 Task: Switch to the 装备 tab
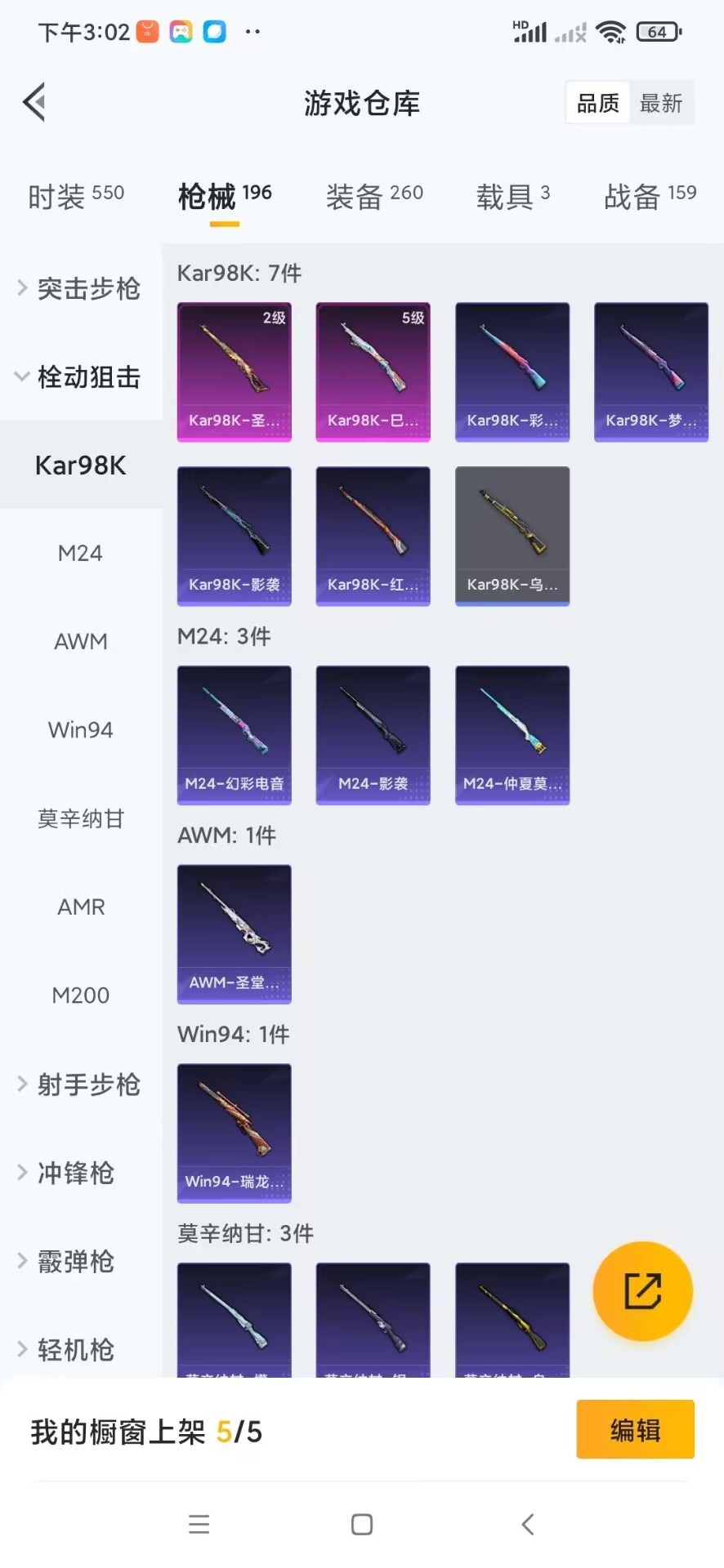(x=374, y=196)
